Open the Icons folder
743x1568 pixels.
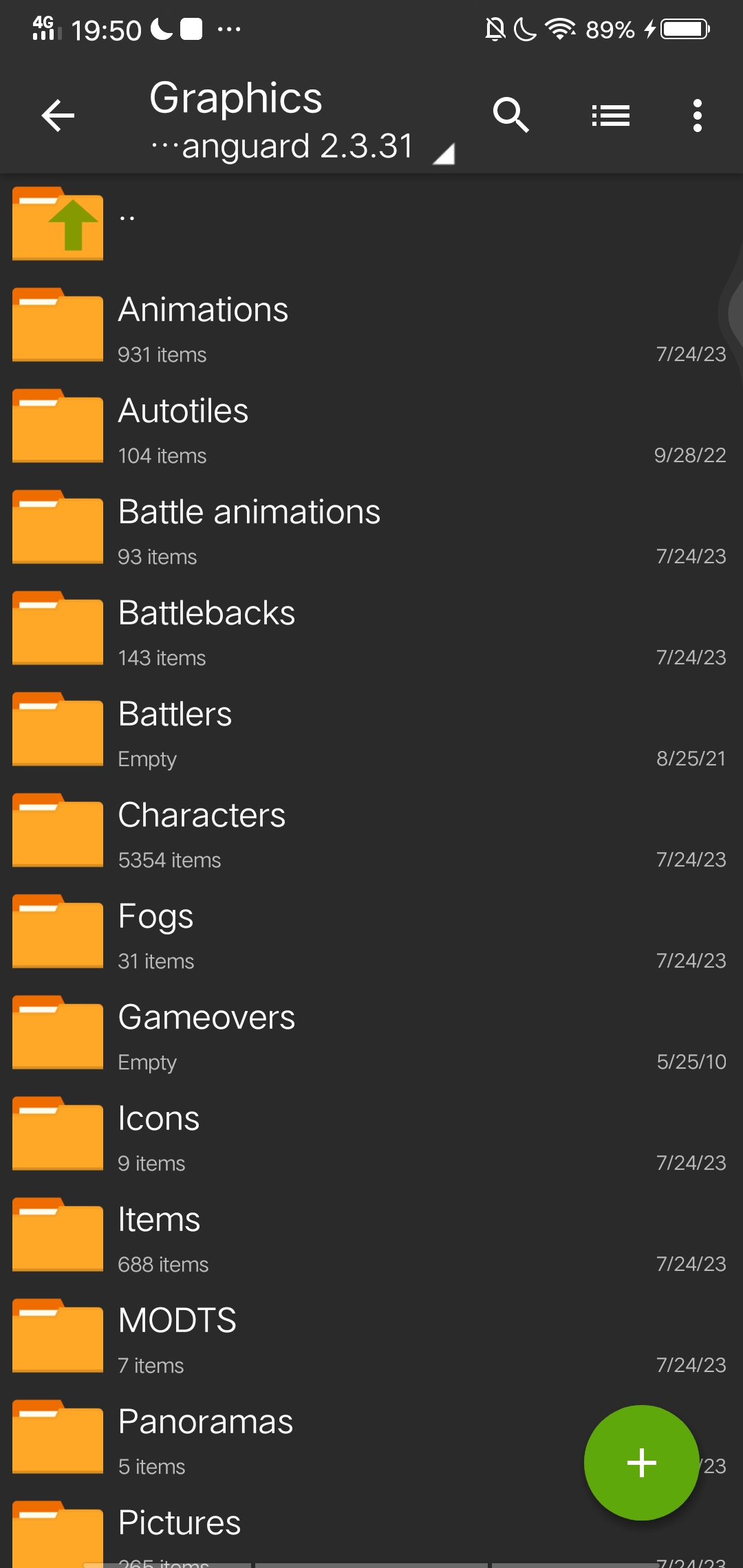click(371, 1134)
